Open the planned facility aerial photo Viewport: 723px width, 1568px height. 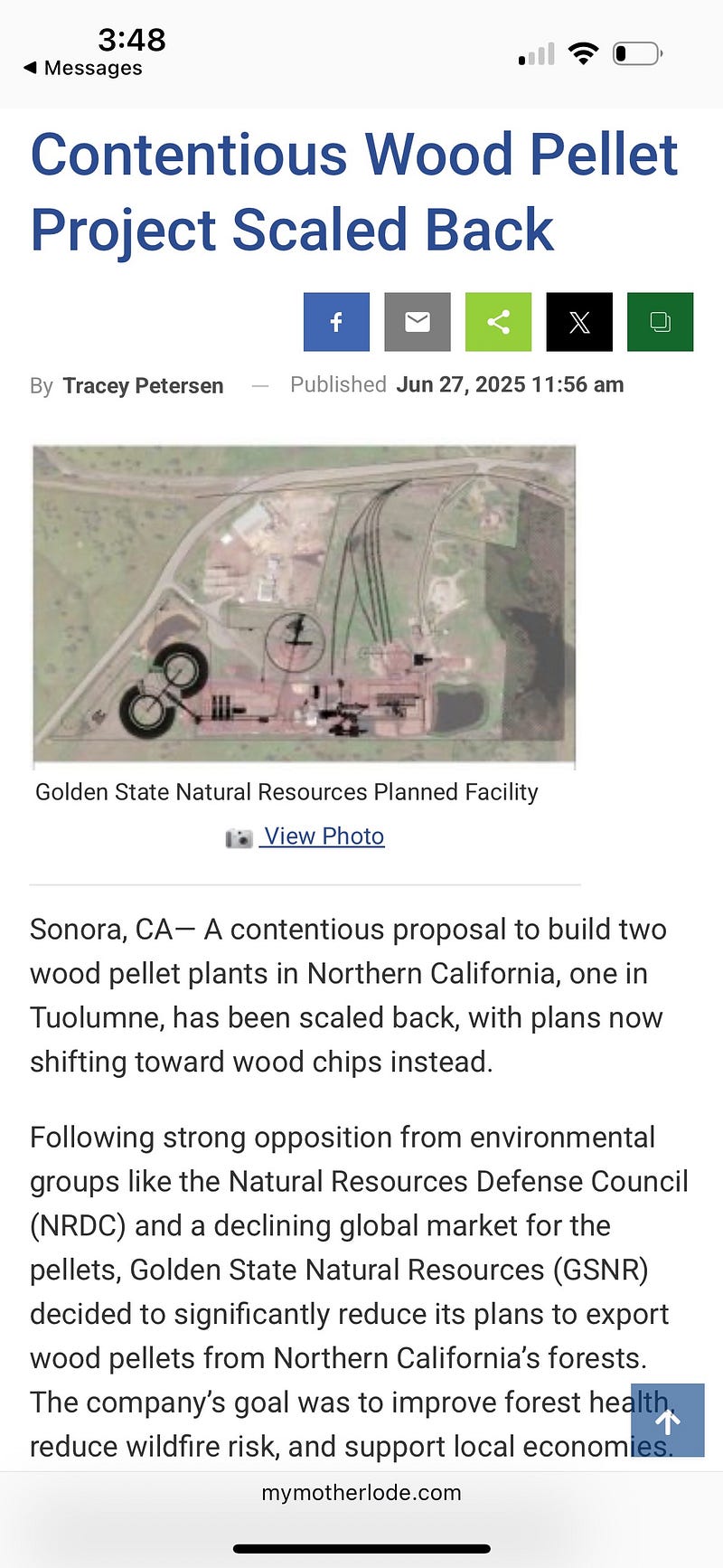(x=304, y=606)
